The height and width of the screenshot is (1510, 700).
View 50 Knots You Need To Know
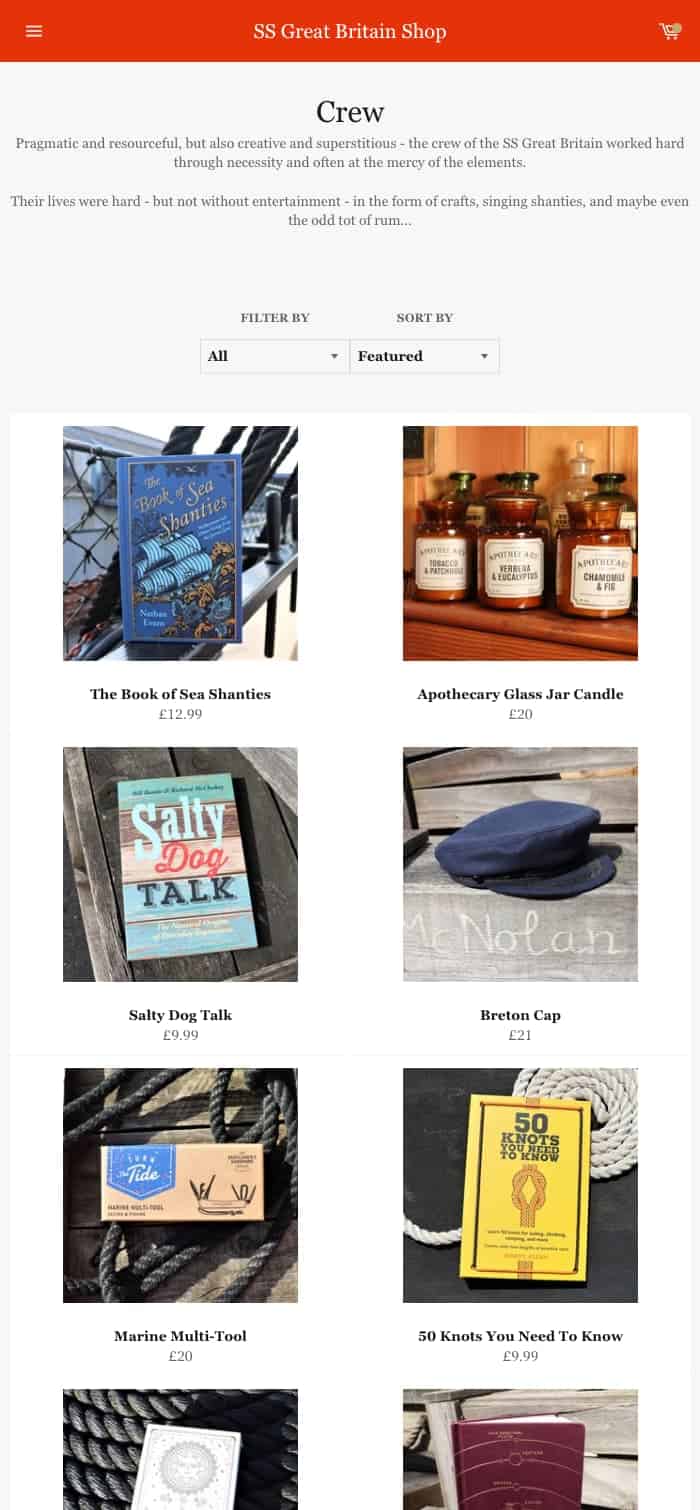click(x=520, y=1186)
